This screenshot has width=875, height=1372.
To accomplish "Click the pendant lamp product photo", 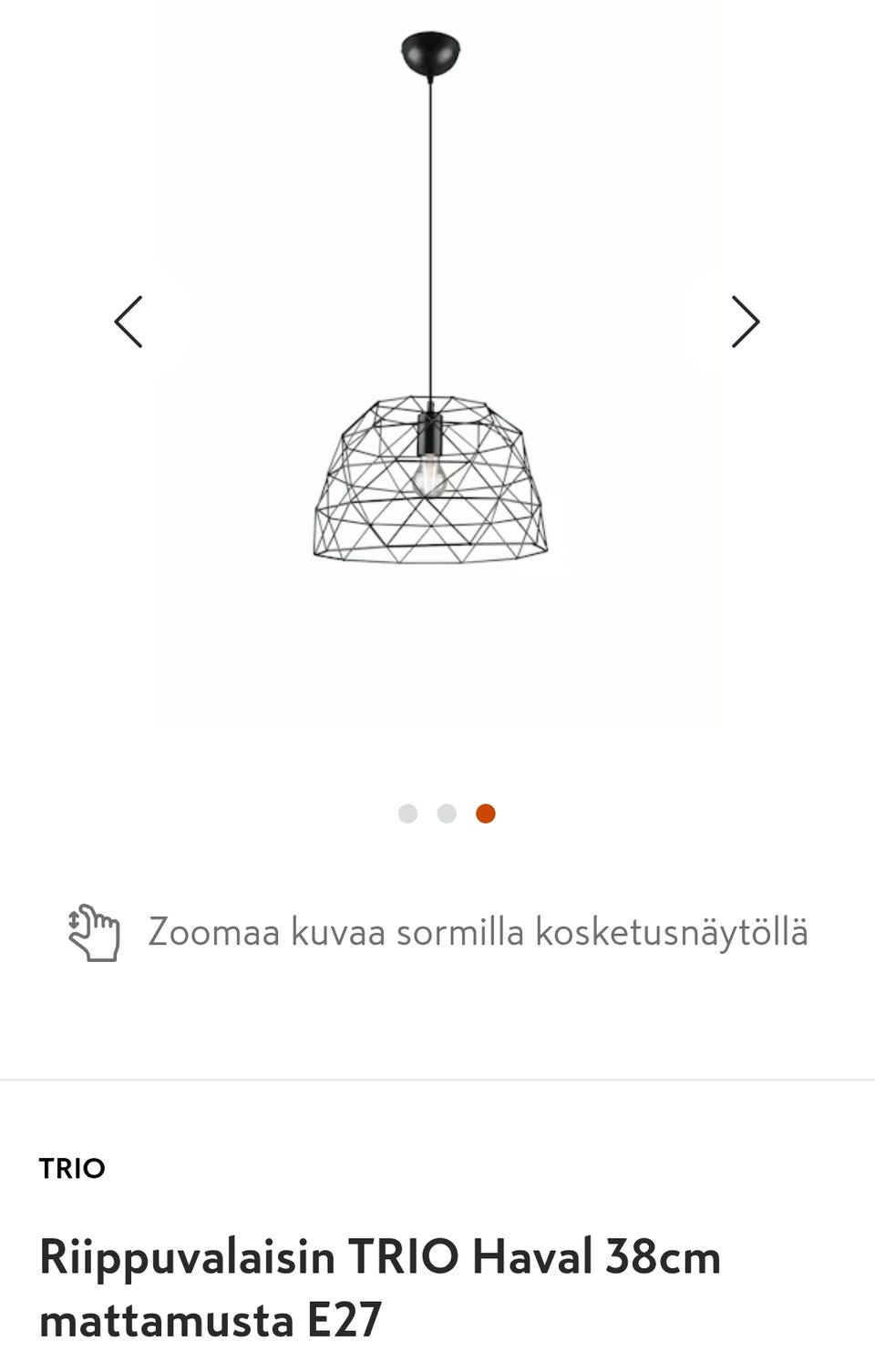I will [x=428, y=483].
